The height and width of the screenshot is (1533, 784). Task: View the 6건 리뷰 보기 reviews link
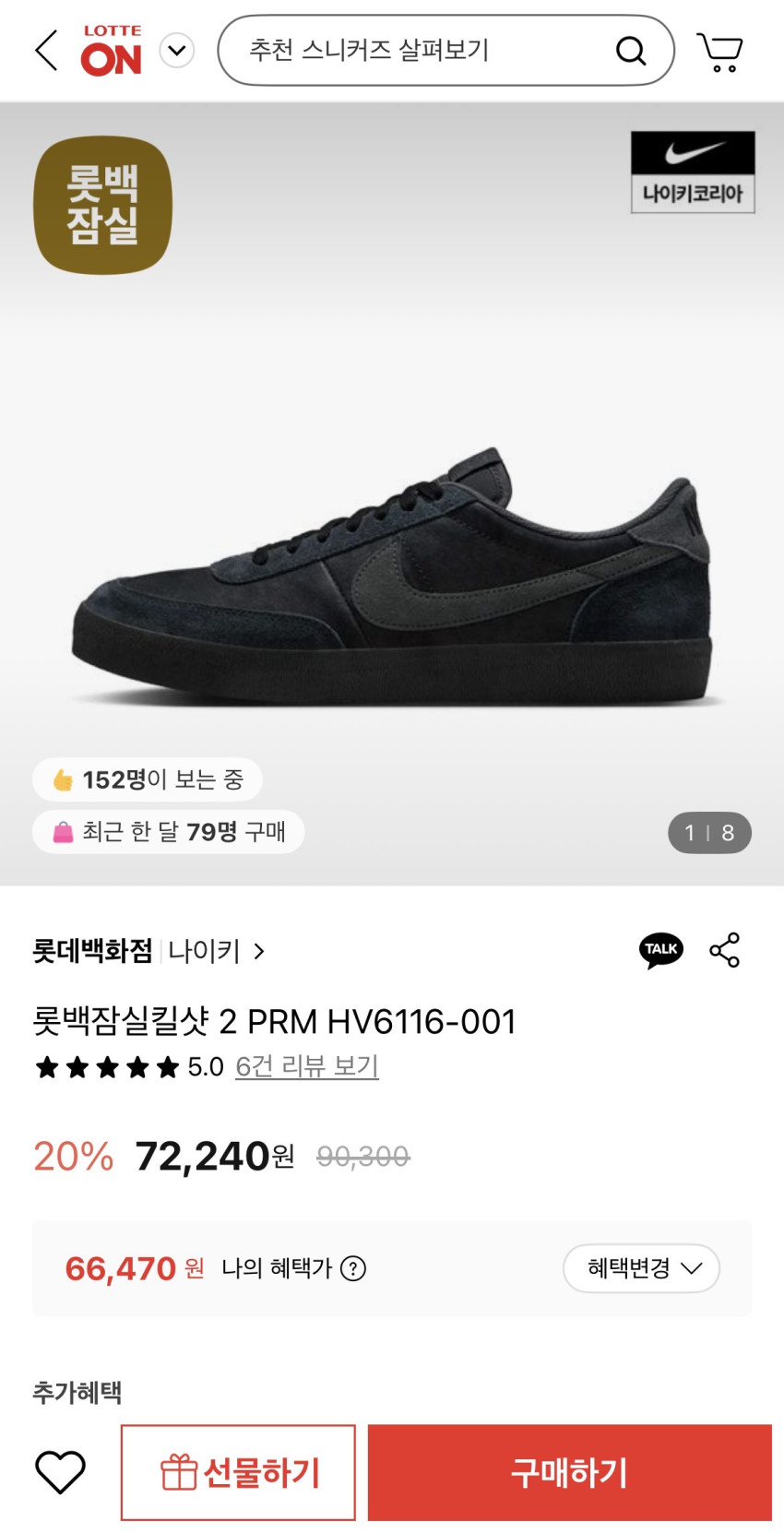point(307,1067)
